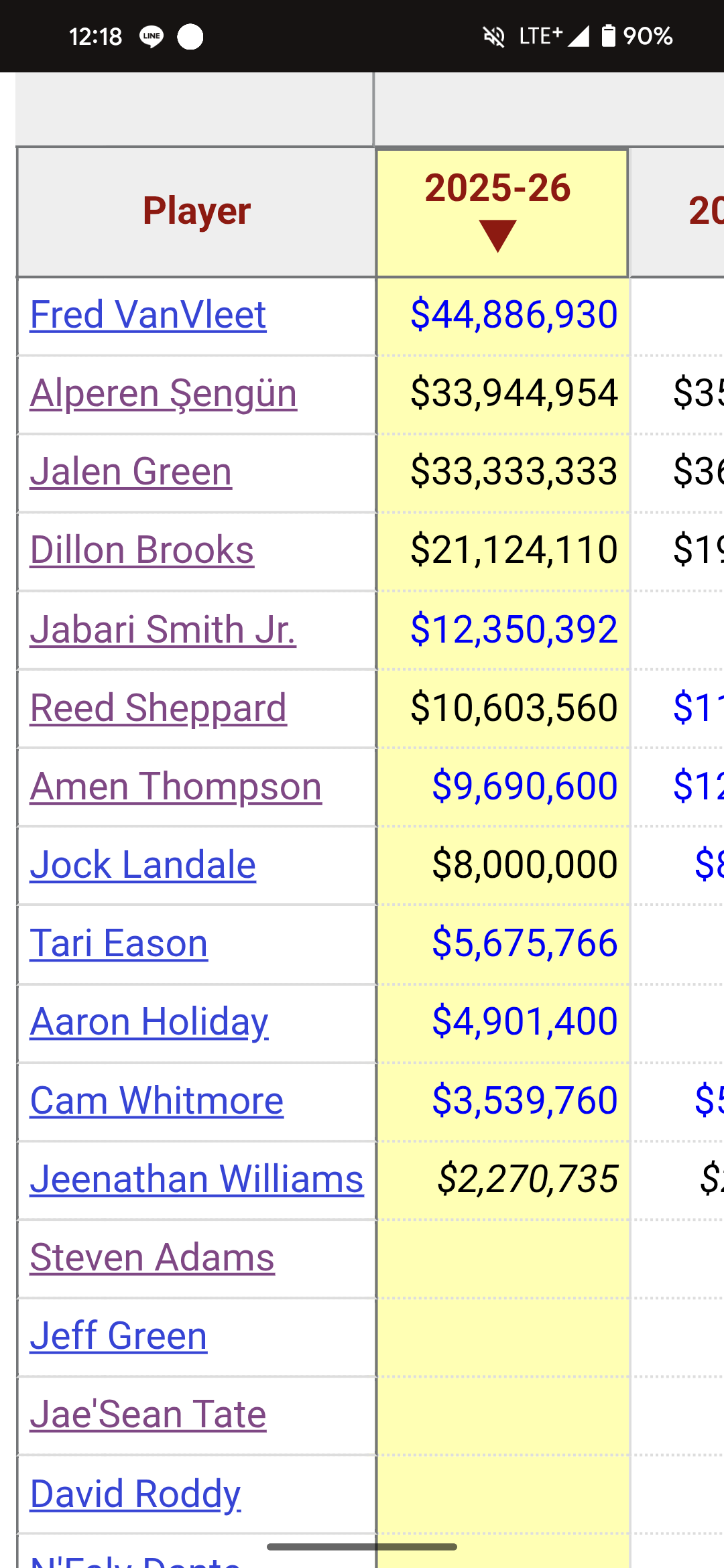Open David Roddy's player link
This screenshot has width=724, height=1568.
click(x=135, y=1494)
